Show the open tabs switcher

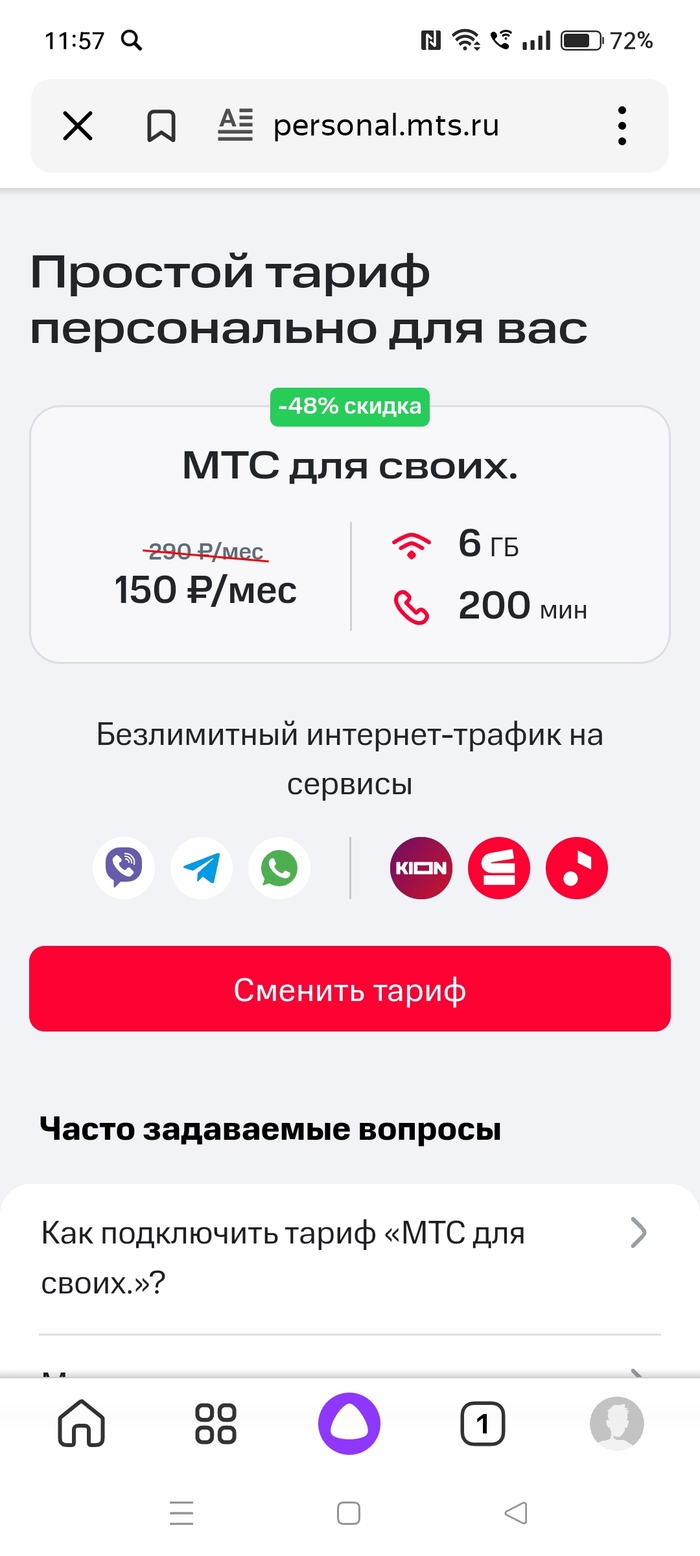click(482, 1423)
